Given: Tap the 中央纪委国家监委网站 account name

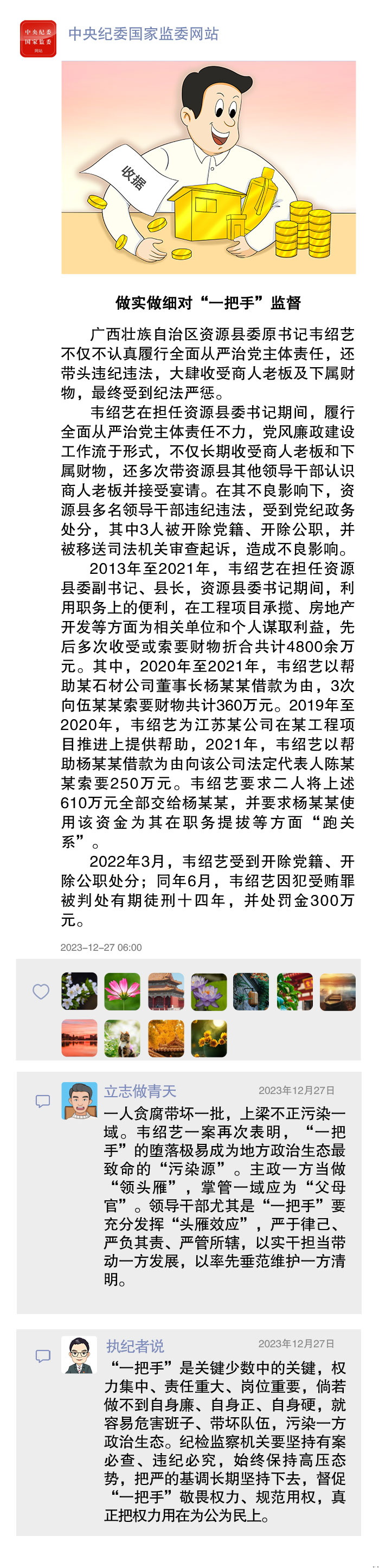Looking at the screenshot, I should pyautogui.click(x=143, y=34).
